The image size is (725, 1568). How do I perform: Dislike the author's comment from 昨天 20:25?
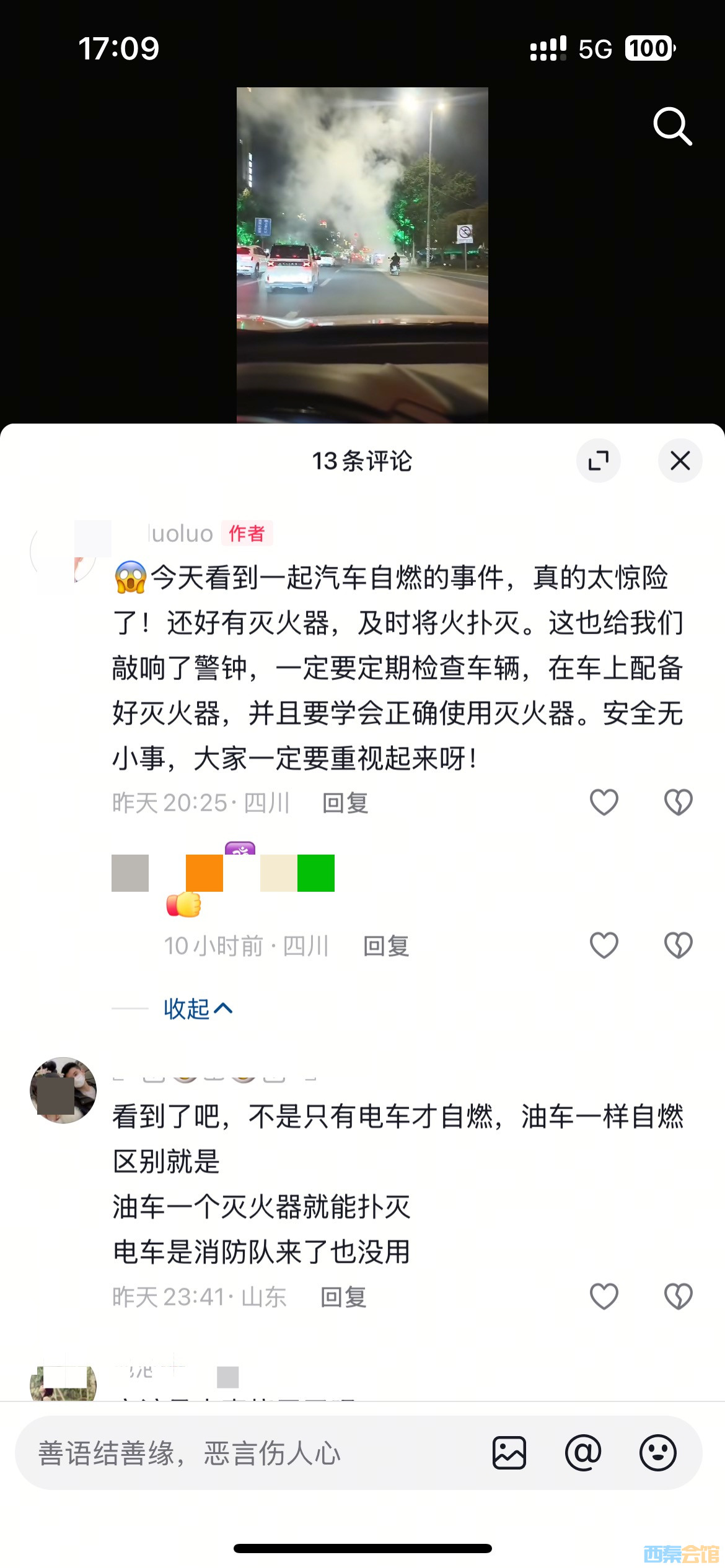pyautogui.click(x=678, y=803)
